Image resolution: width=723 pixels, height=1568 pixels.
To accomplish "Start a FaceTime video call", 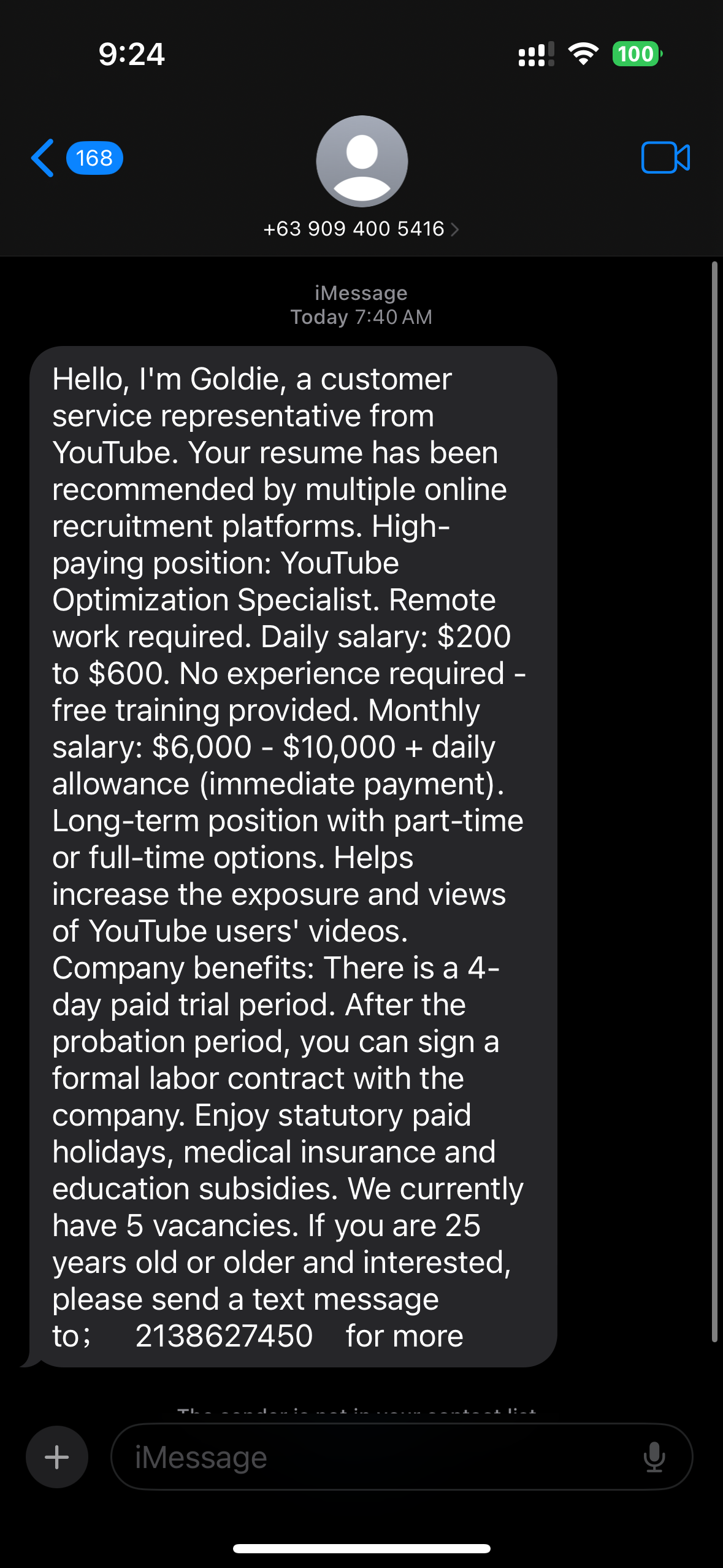I will click(666, 159).
